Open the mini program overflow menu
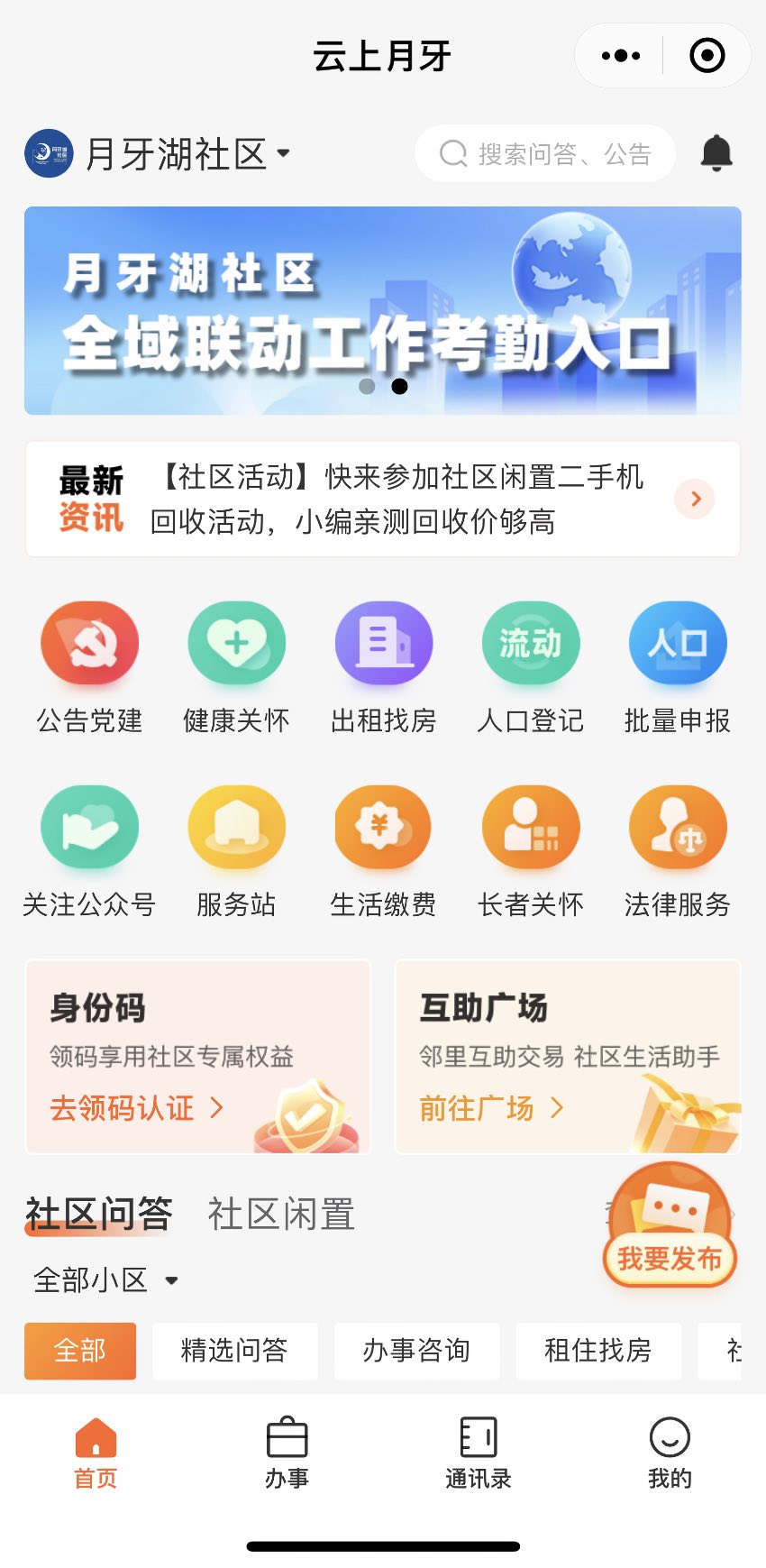This screenshot has height=1568, width=766. tap(620, 56)
